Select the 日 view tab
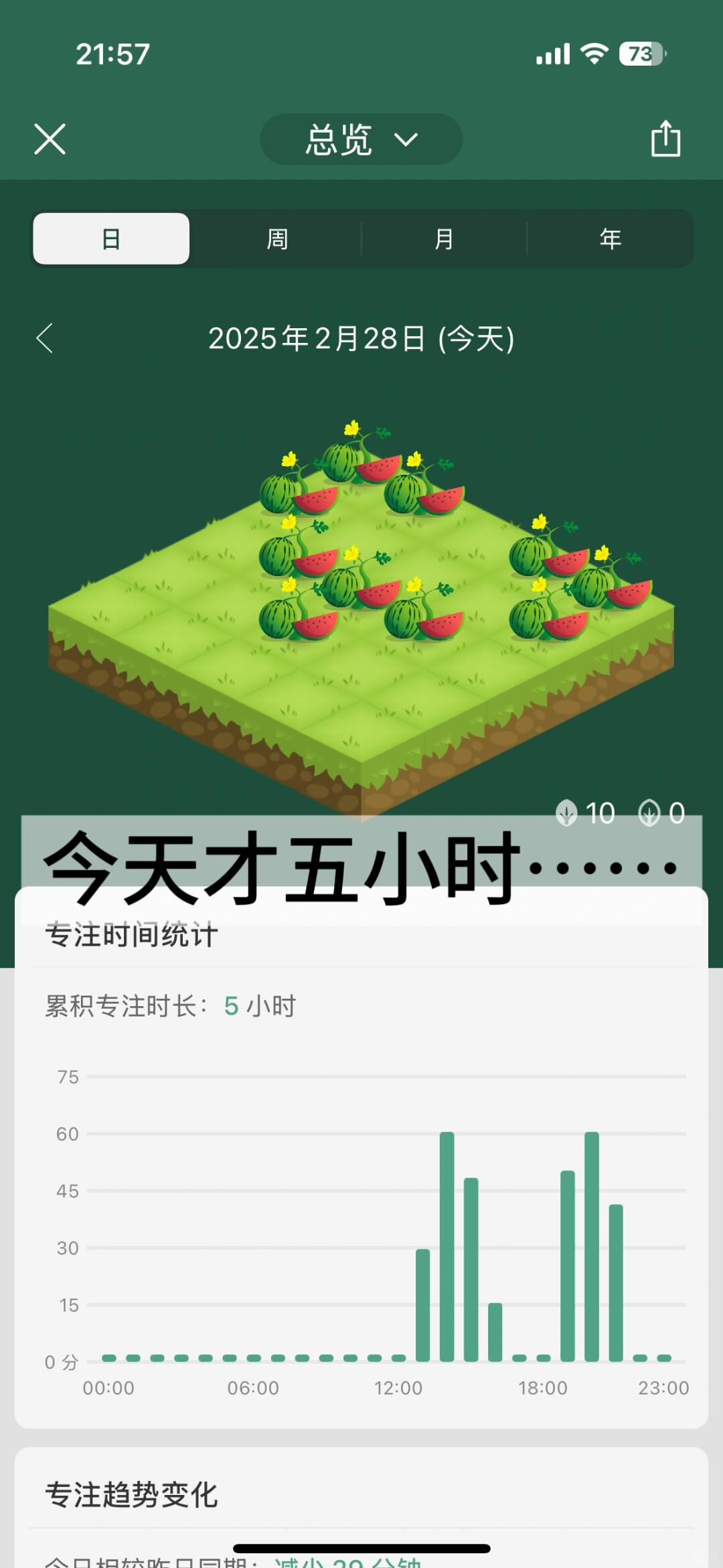The image size is (723, 1568). [x=111, y=239]
